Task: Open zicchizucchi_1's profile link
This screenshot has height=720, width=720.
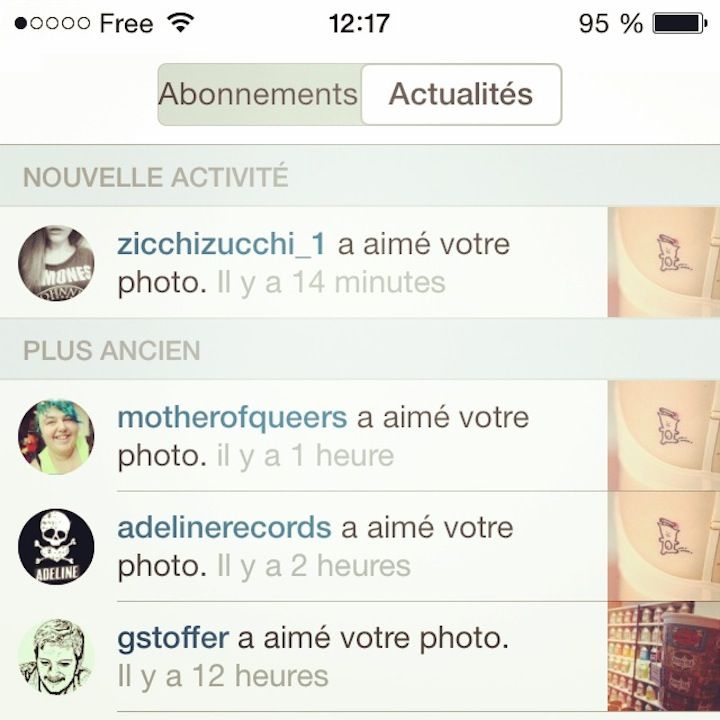Action: [x=223, y=245]
